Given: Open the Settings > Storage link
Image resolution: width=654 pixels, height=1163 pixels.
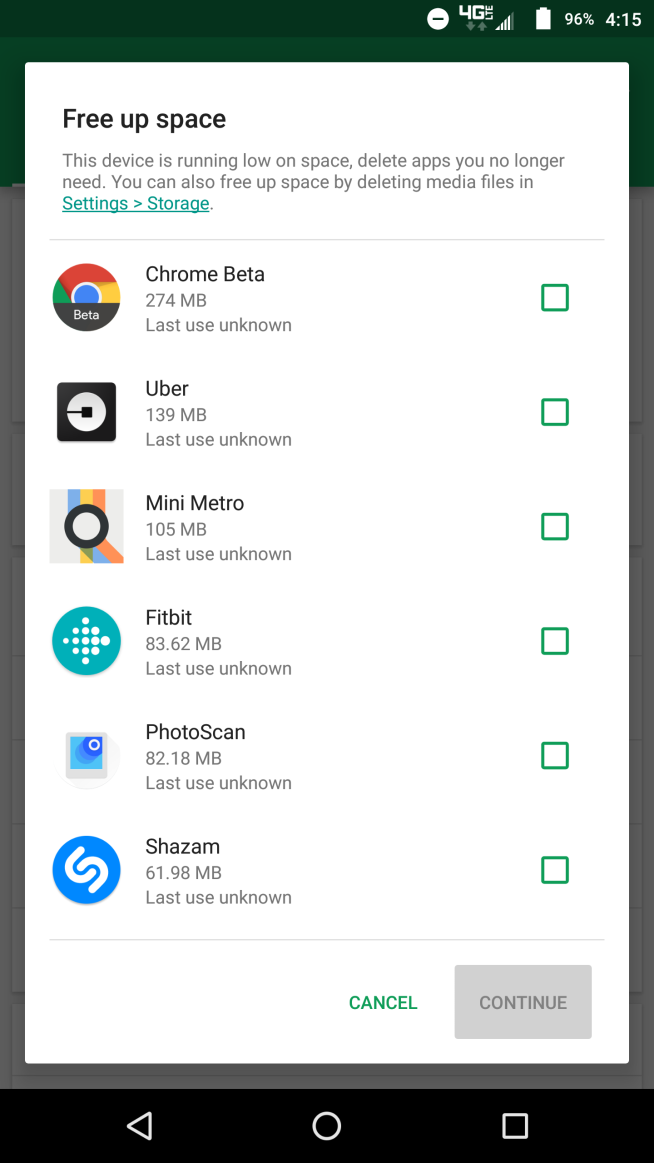Looking at the screenshot, I should [136, 203].
